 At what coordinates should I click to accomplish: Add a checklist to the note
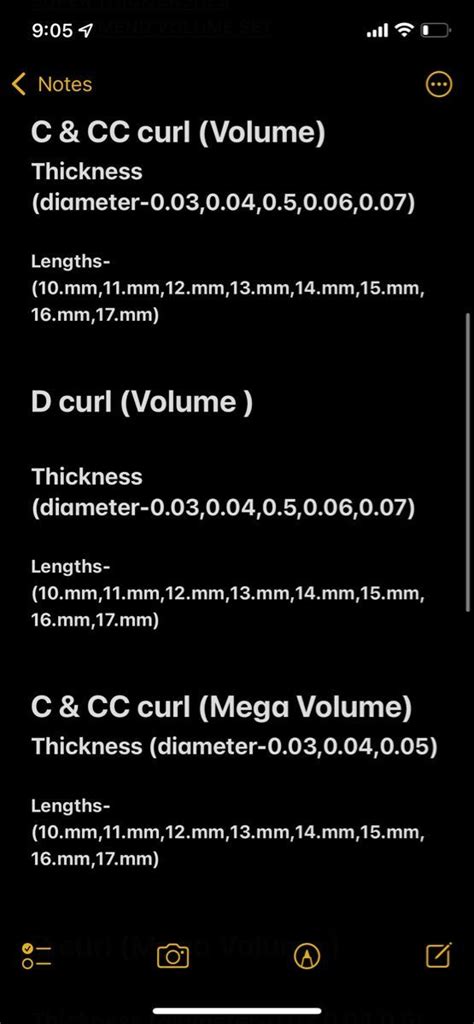point(36,956)
